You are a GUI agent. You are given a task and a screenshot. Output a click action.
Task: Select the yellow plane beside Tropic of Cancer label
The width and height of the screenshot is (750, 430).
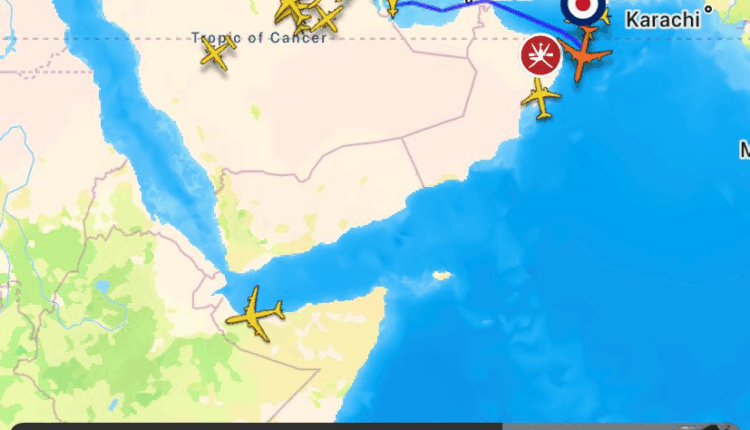[218, 52]
